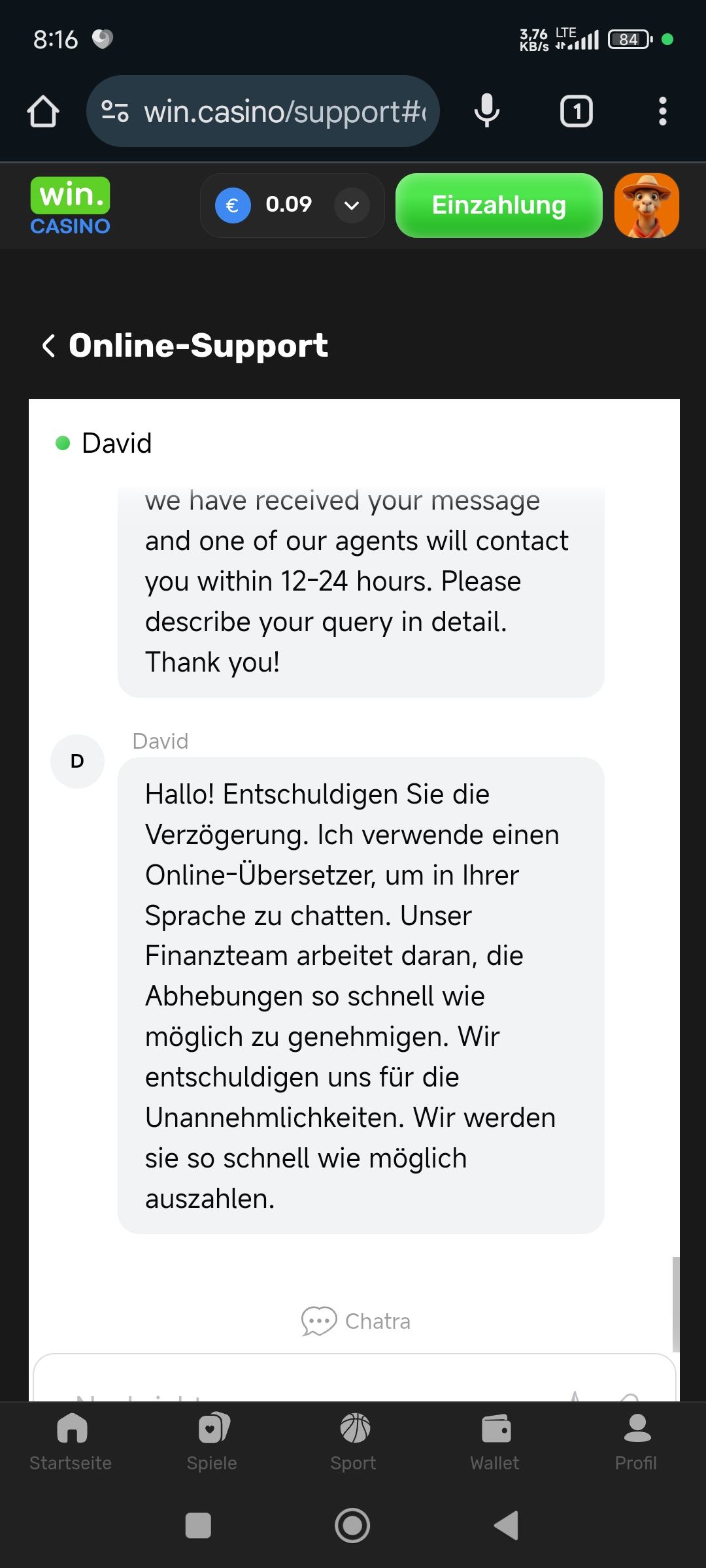The height and width of the screenshot is (1568, 706).
Task: Open the win.casino logo home
Action: click(70, 206)
